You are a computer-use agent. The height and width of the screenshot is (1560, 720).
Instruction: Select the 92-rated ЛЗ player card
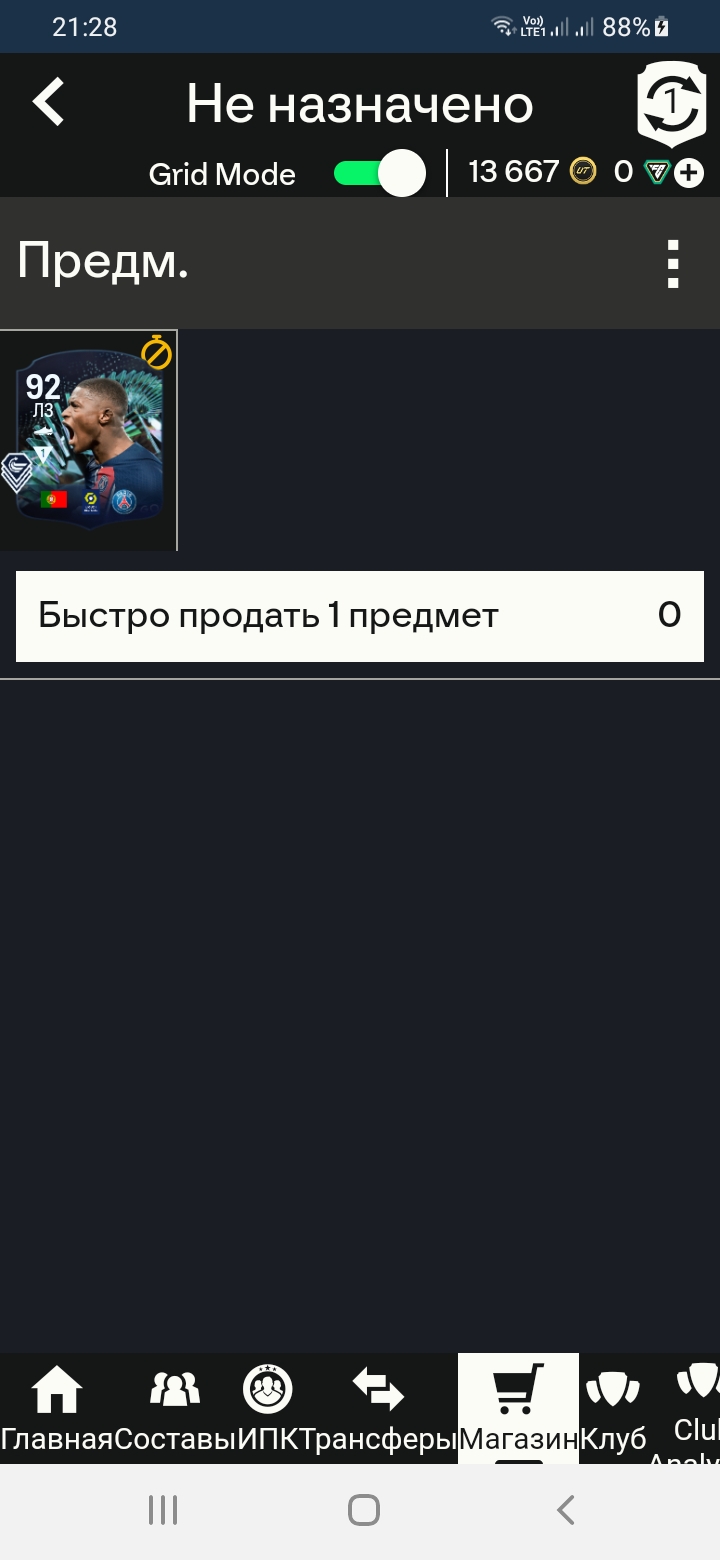click(88, 440)
